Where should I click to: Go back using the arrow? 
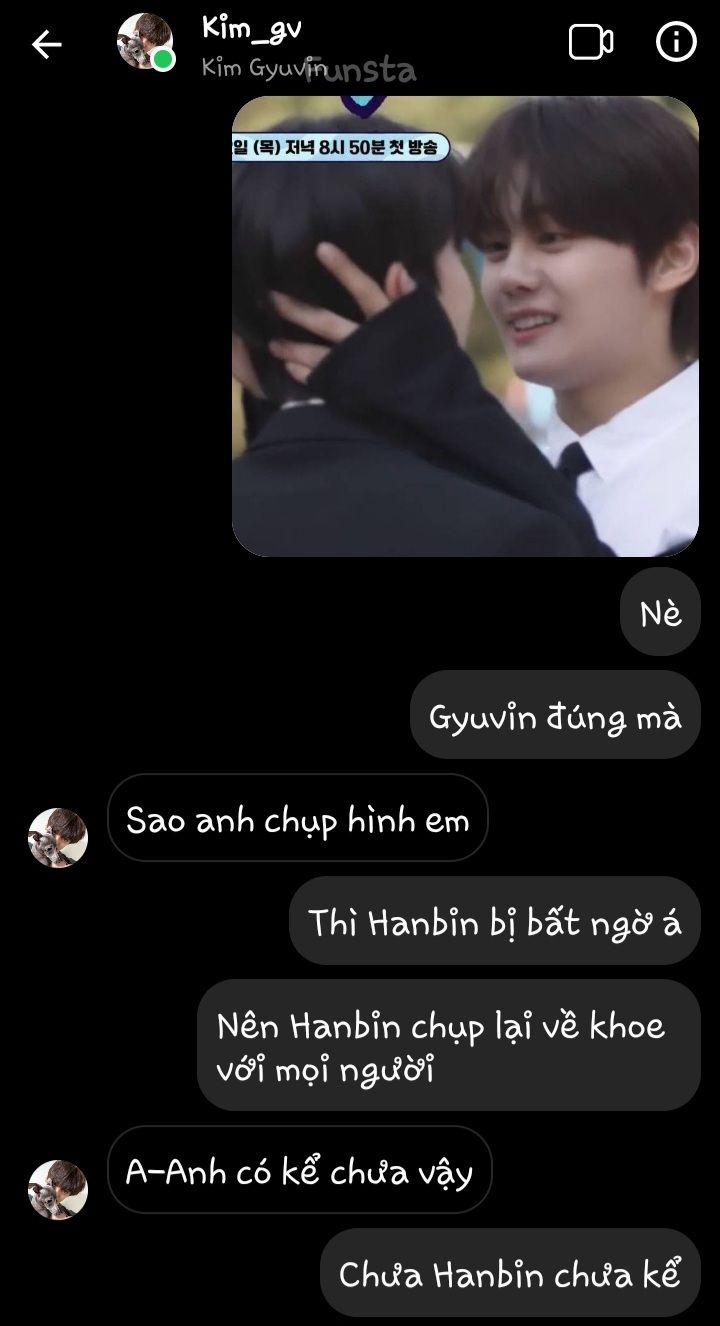click(46, 44)
